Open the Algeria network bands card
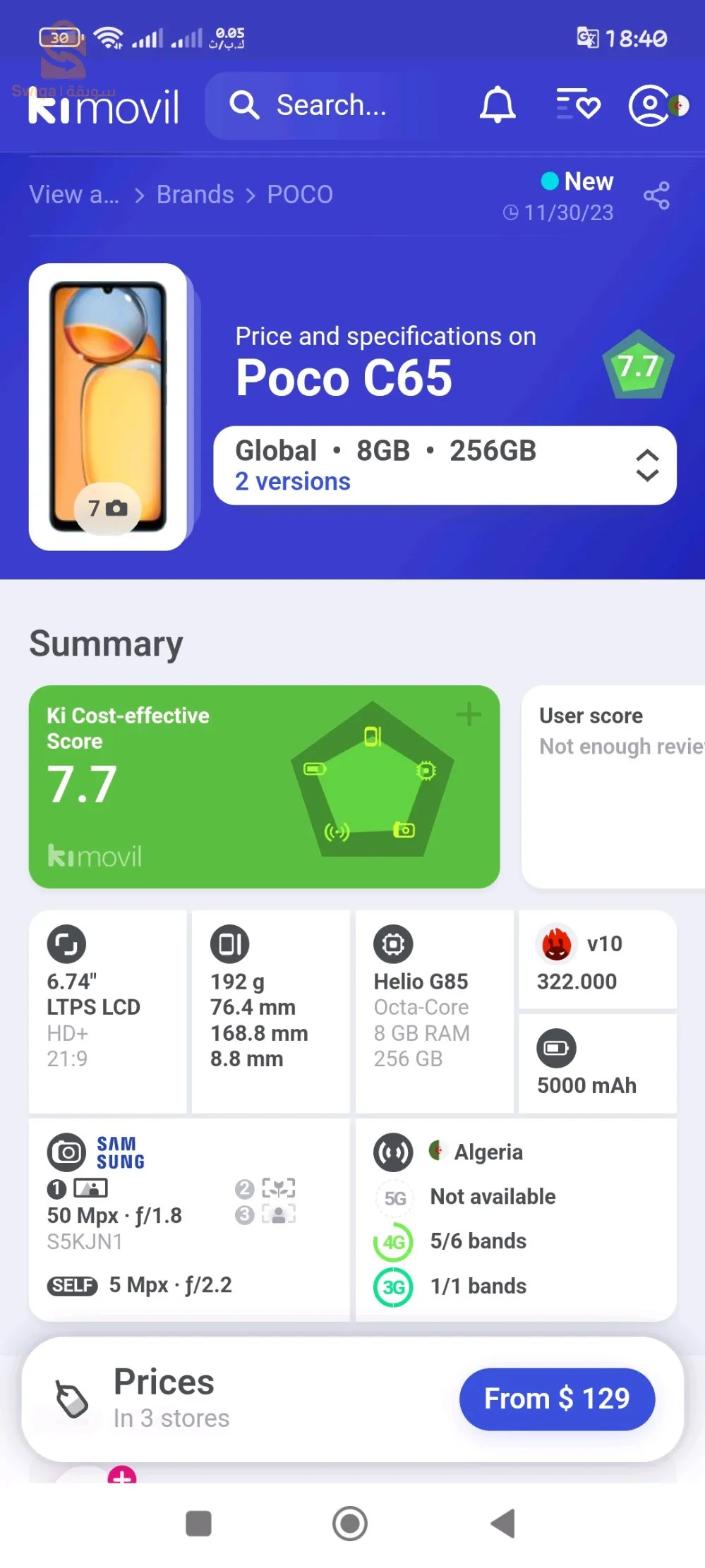 coord(516,1219)
